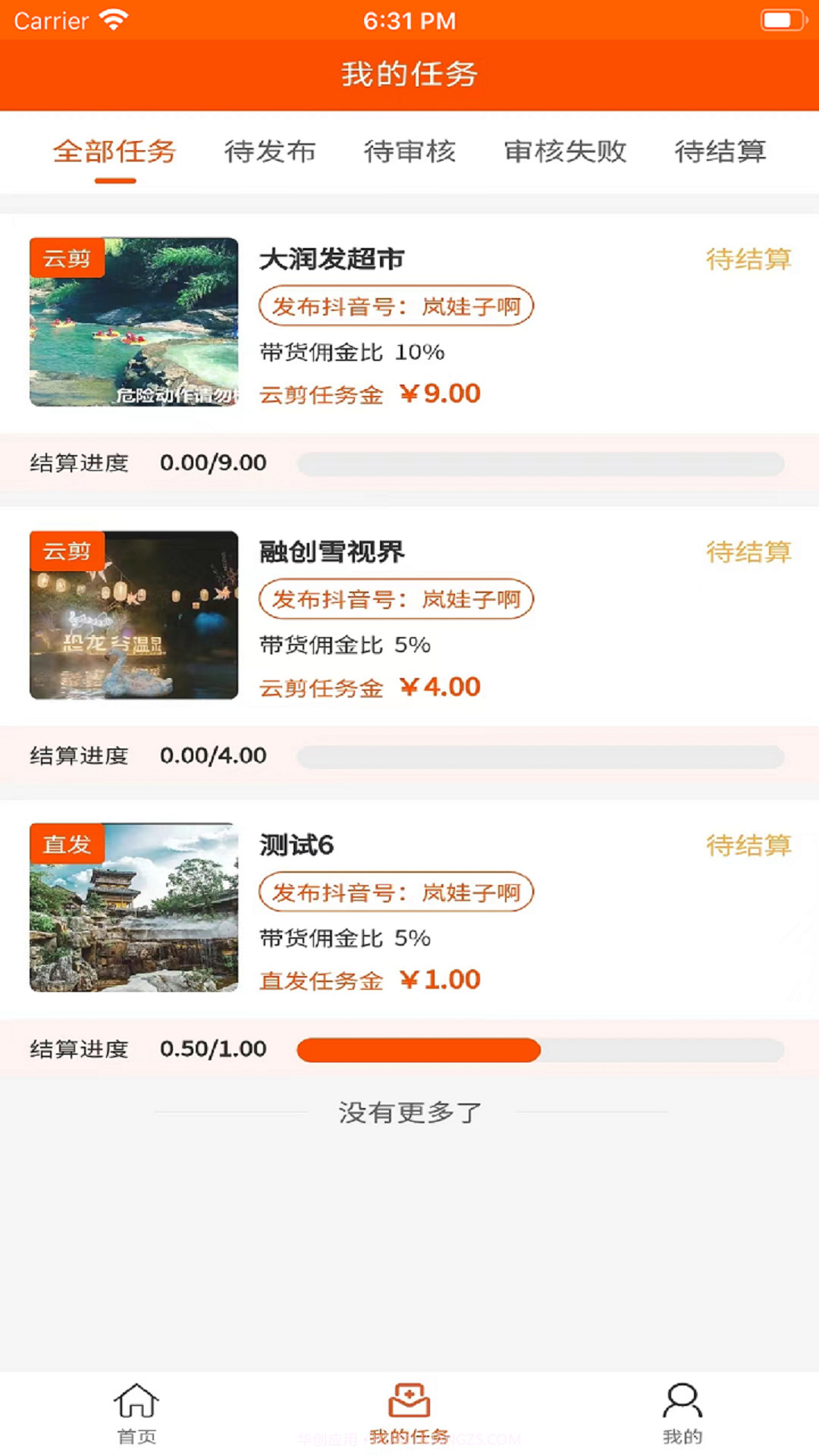Image resolution: width=819 pixels, height=1456 pixels.
Task: Tap the 云剪 badge on 融创雪视界 task
Action: click(67, 551)
